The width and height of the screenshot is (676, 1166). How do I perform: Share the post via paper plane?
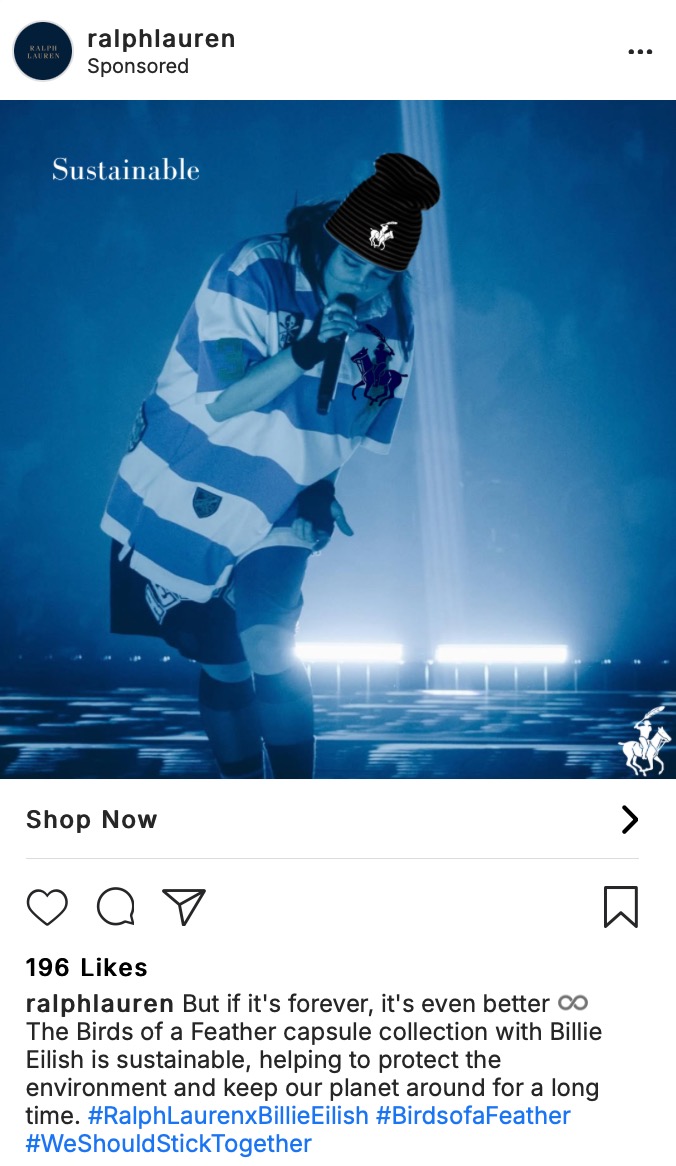coord(184,907)
